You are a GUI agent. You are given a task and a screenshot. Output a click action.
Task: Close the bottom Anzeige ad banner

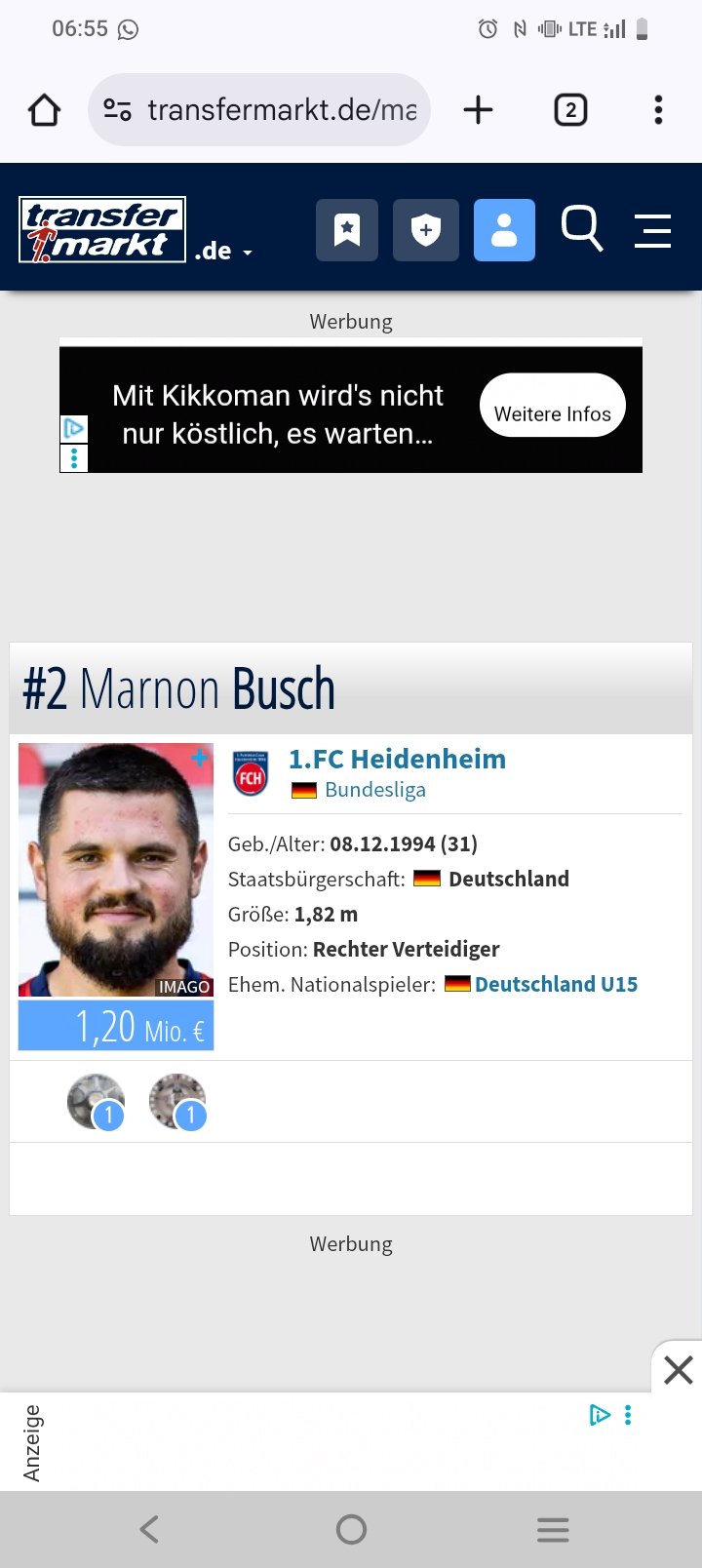[678, 1370]
